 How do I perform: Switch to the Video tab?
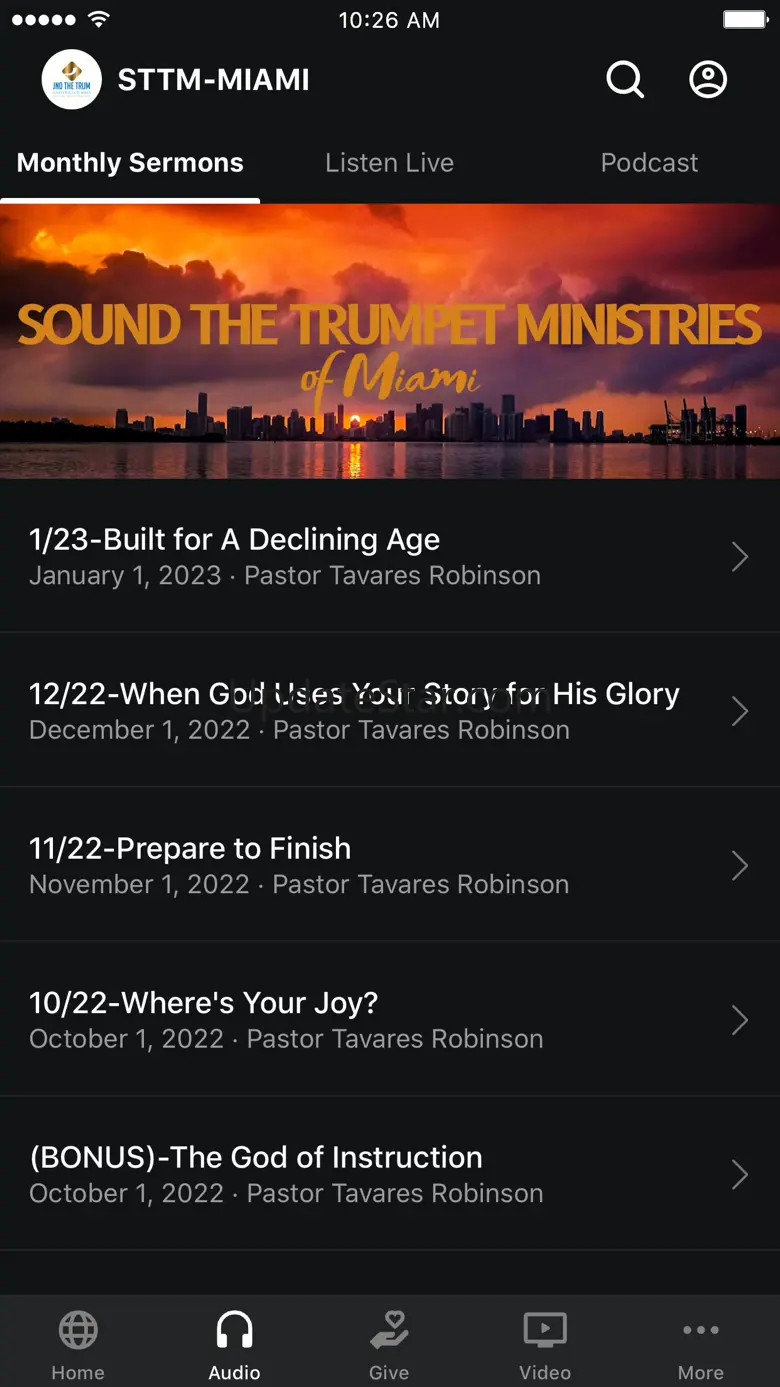(x=545, y=1343)
